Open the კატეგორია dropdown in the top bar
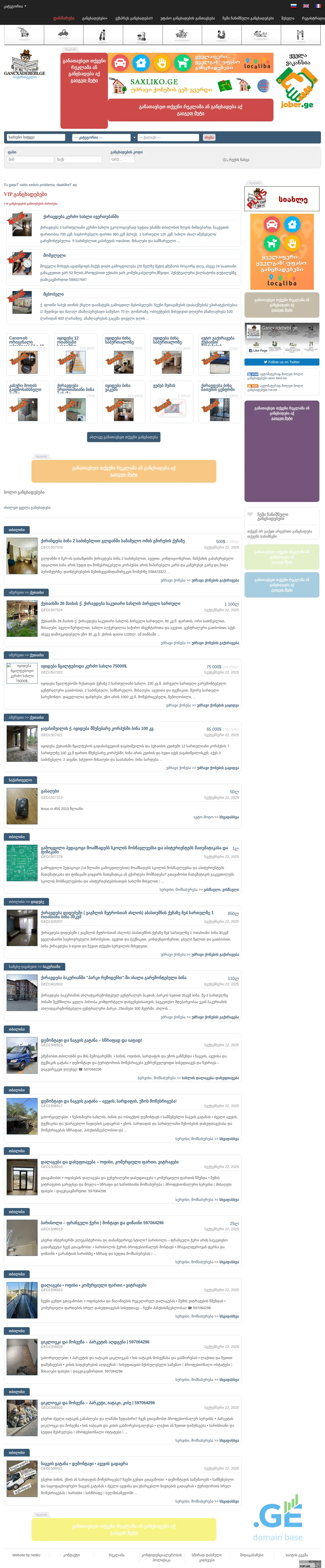This screenshot has height=1568, width=325. [15, 6]
